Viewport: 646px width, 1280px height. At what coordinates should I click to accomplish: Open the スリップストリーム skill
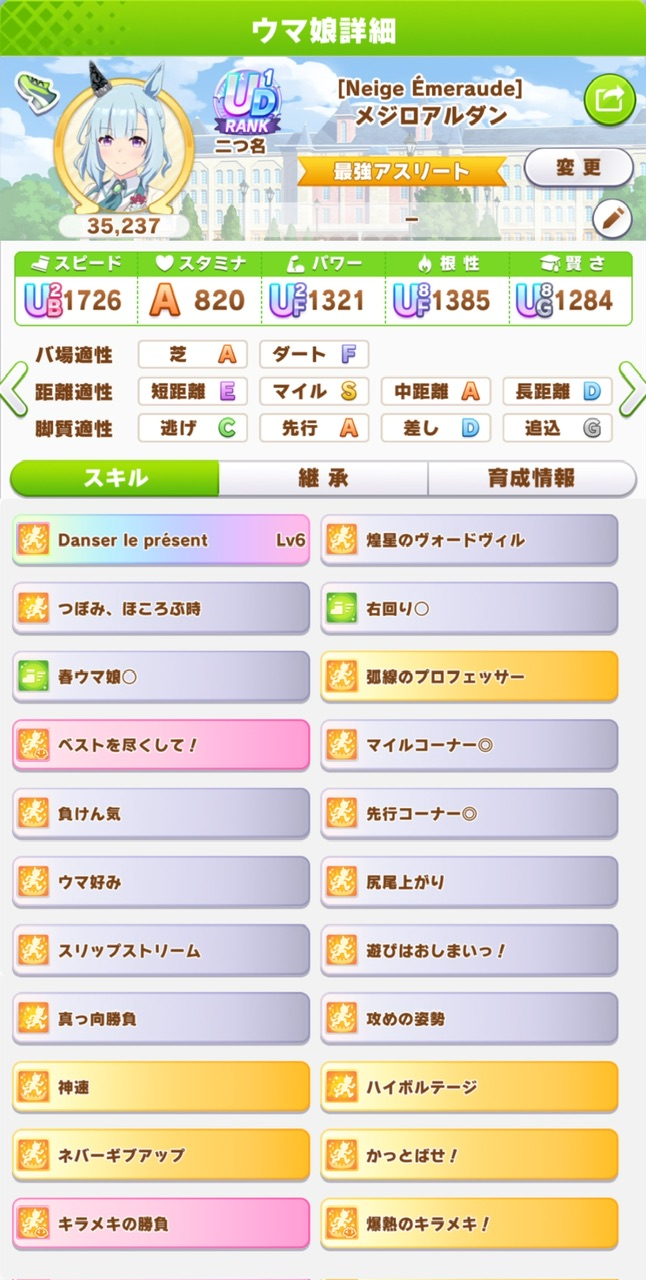point(161,951)
